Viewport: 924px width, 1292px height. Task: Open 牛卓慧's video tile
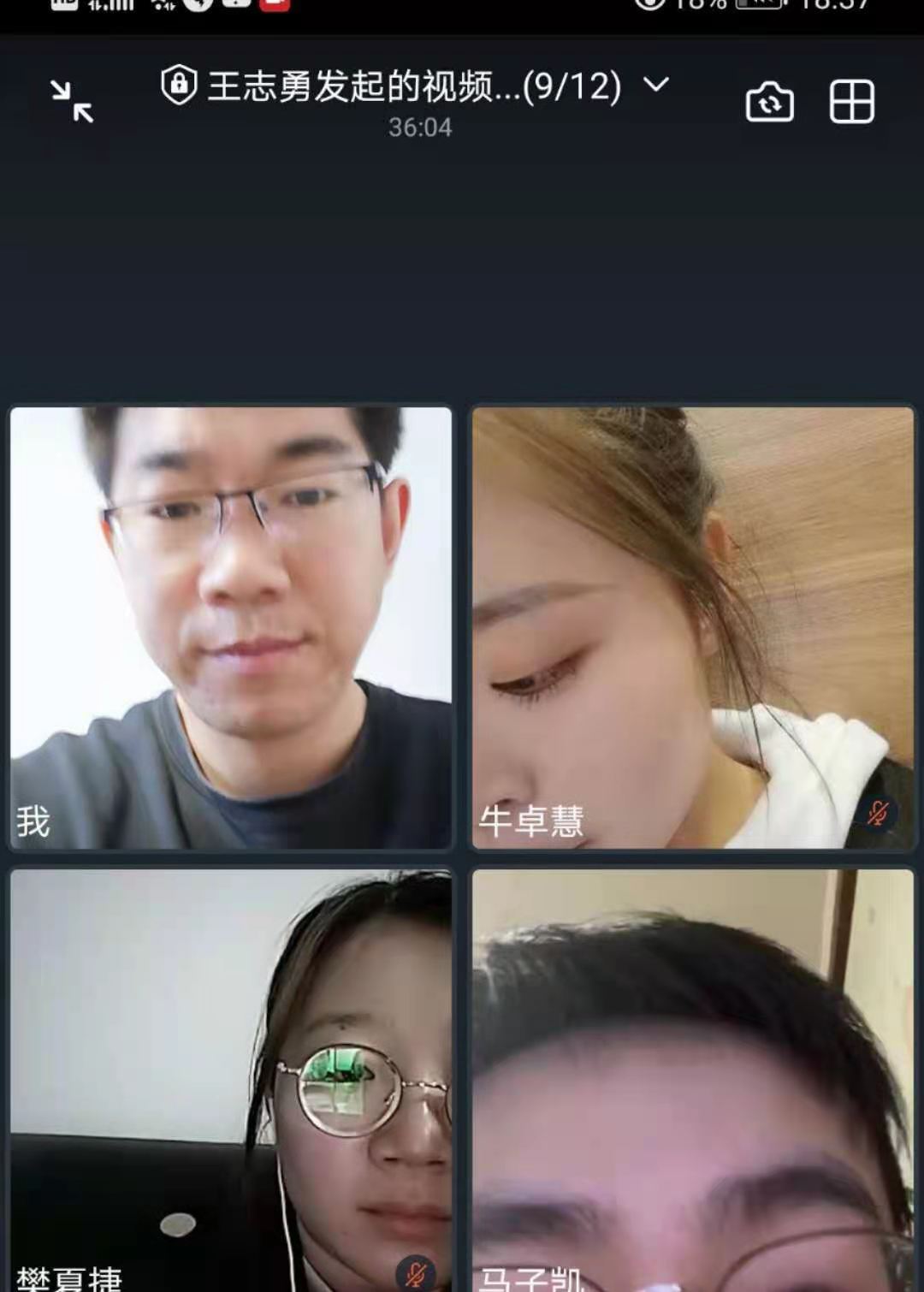point(693,627)
